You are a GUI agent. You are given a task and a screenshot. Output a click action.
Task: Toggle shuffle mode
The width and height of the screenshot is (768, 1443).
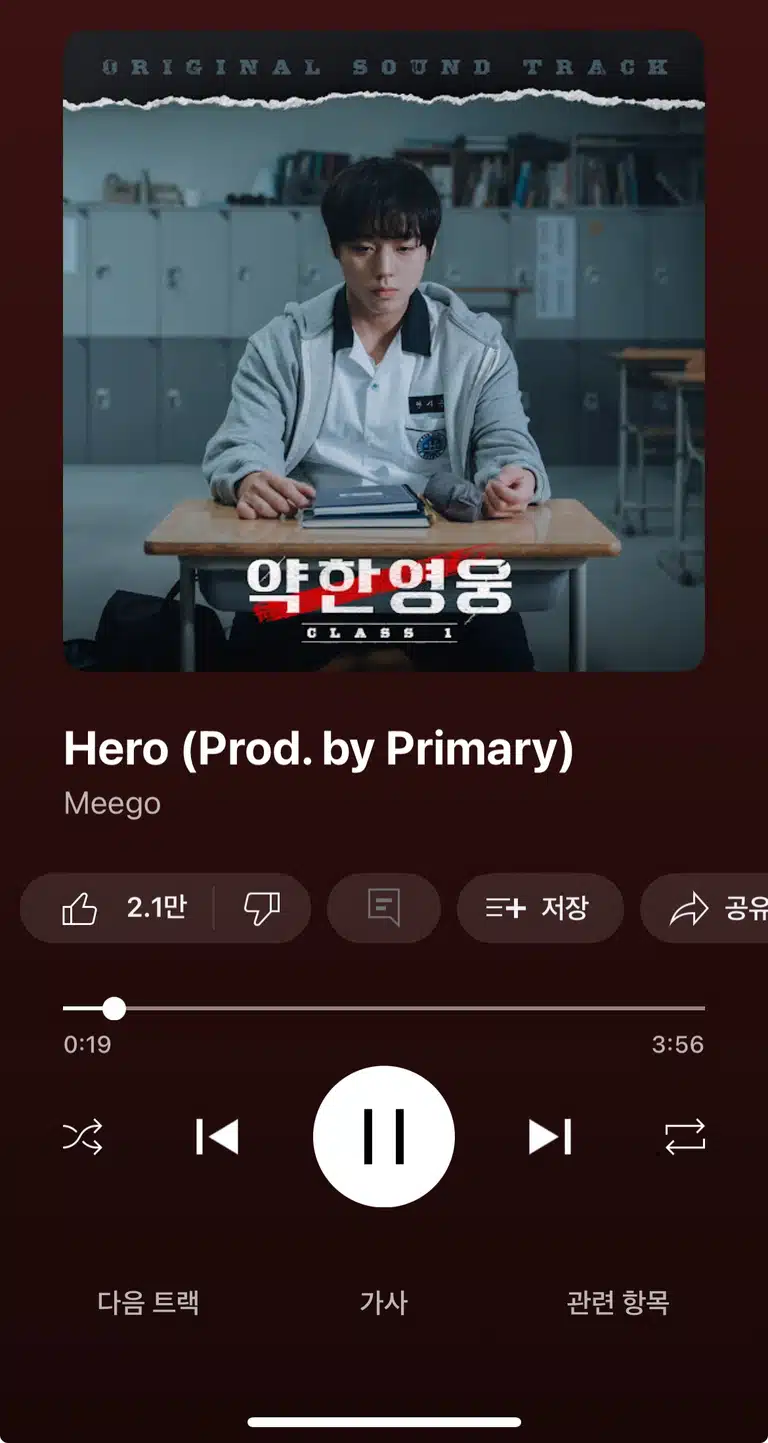[82, 1137]
